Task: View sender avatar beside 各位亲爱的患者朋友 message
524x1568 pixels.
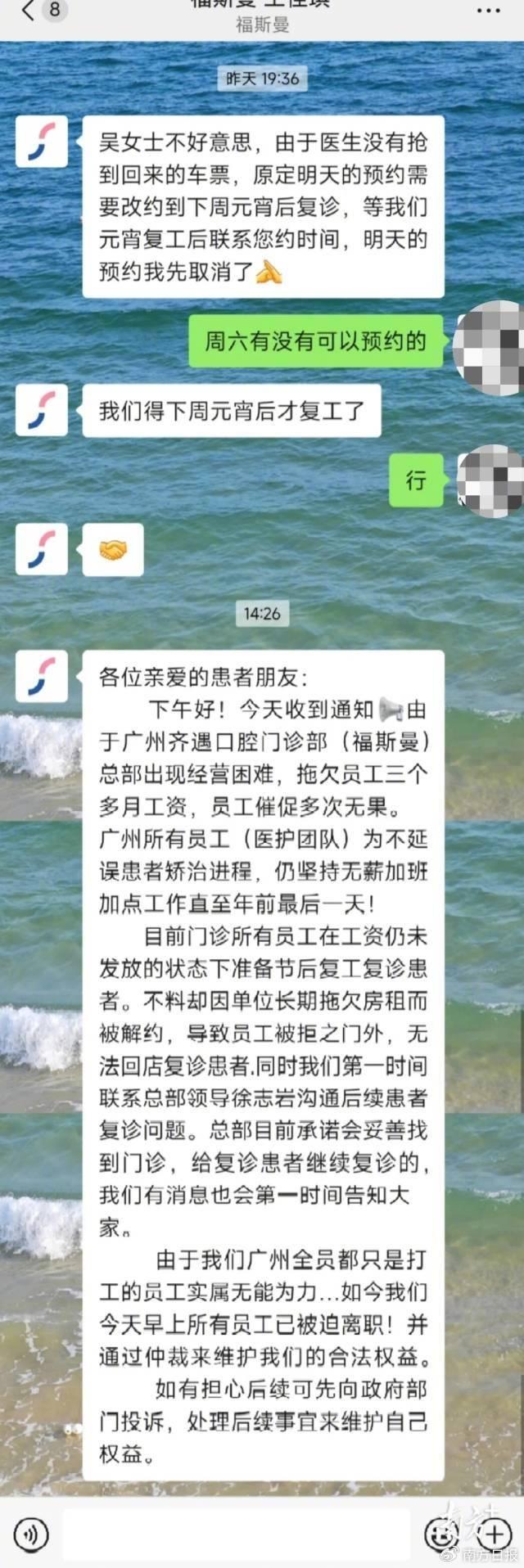Action: [x=42, y=677]
